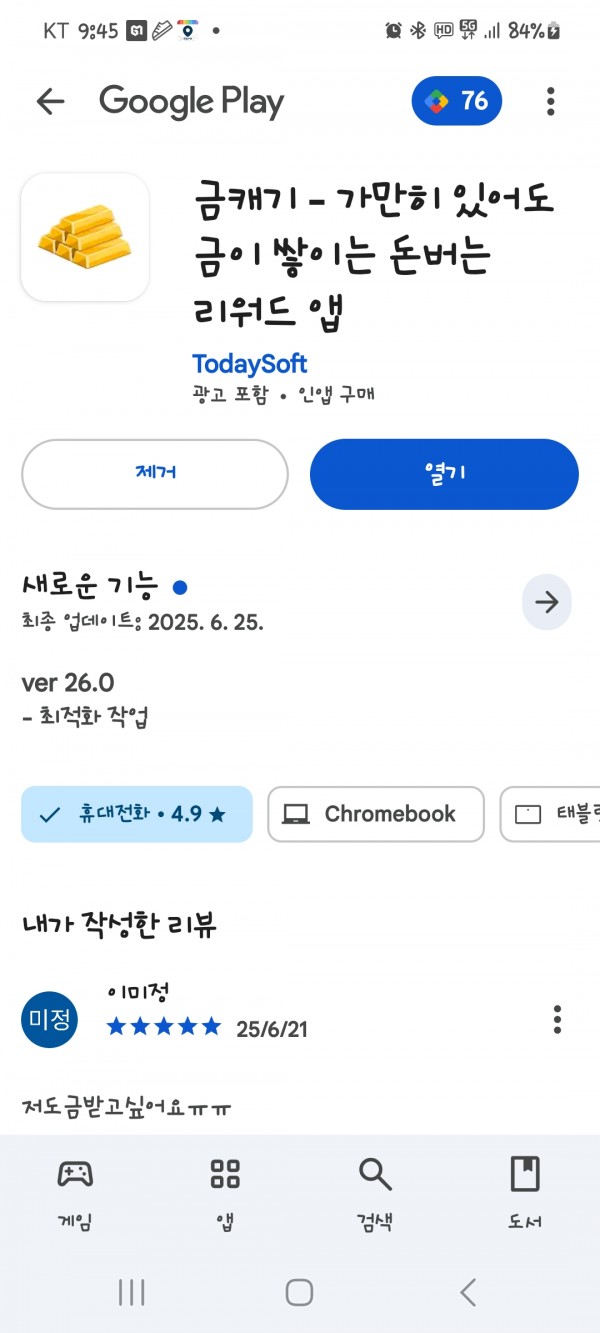Expand the 새로운 기능 arrow
Screen dimensions: 600x1333
(547, 602)
